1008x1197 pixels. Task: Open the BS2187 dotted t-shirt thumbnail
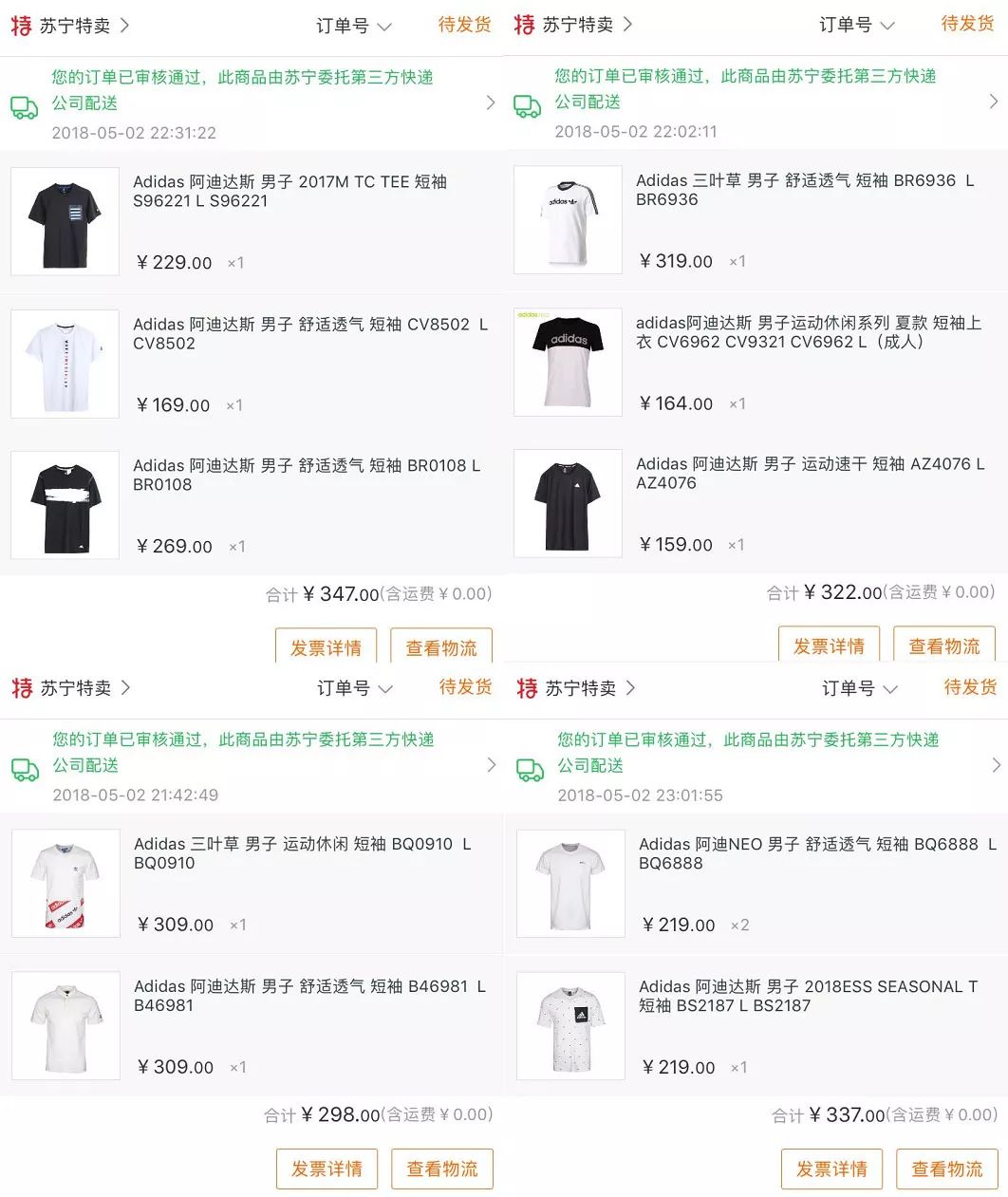pyautogui.click(x=569, y=1025)
